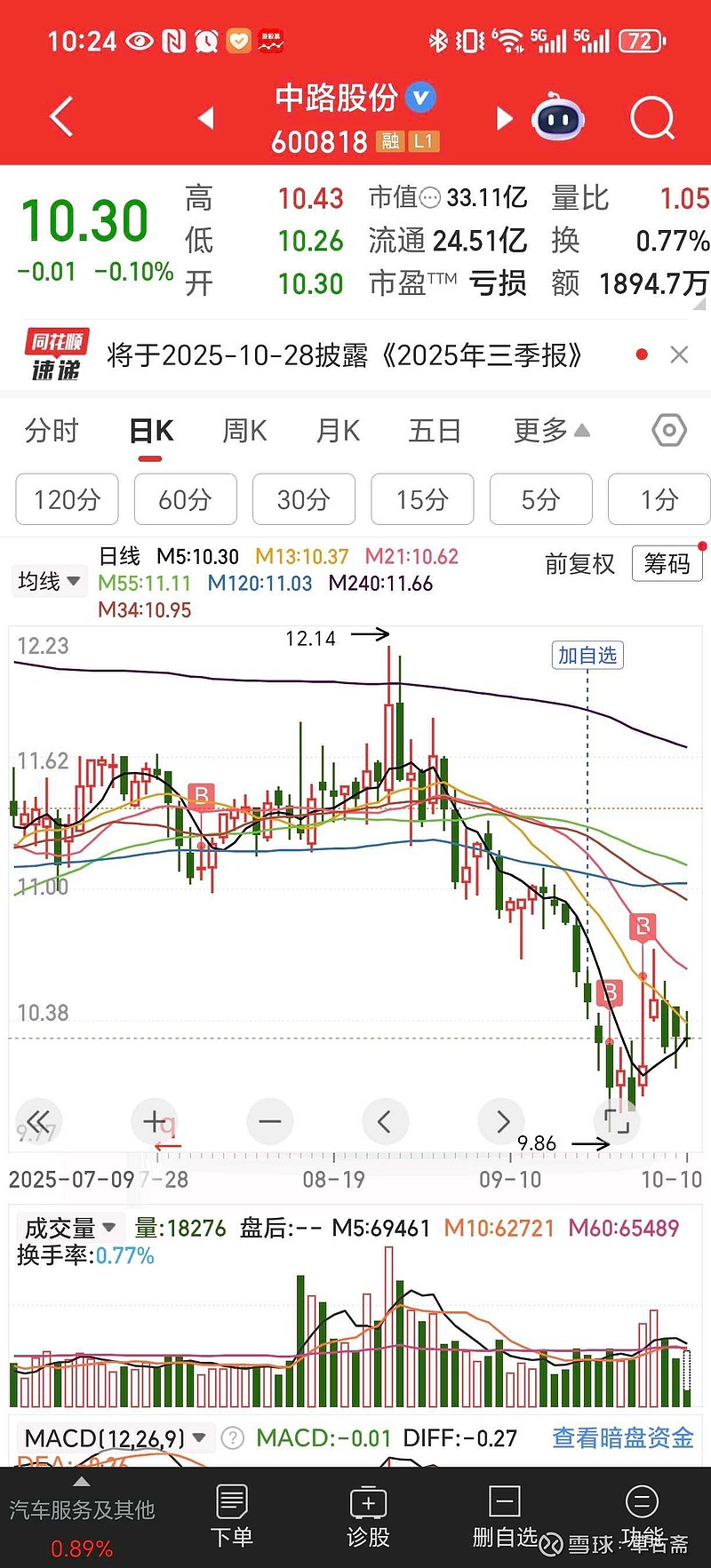Open 诊股 stock diagnosis
The image size is (711, 1568).
(x=368, y=1516)
